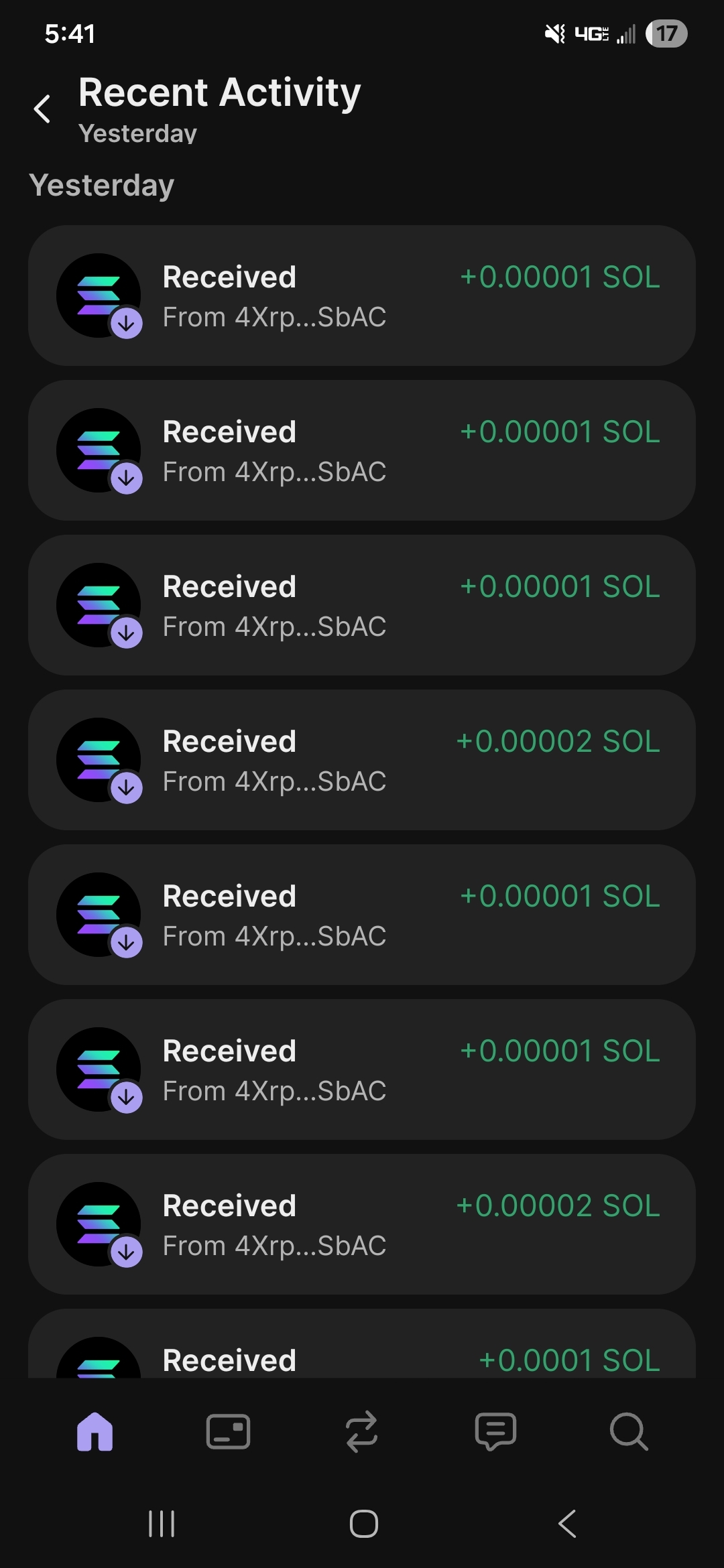Go back from Recent Activity

42,109
